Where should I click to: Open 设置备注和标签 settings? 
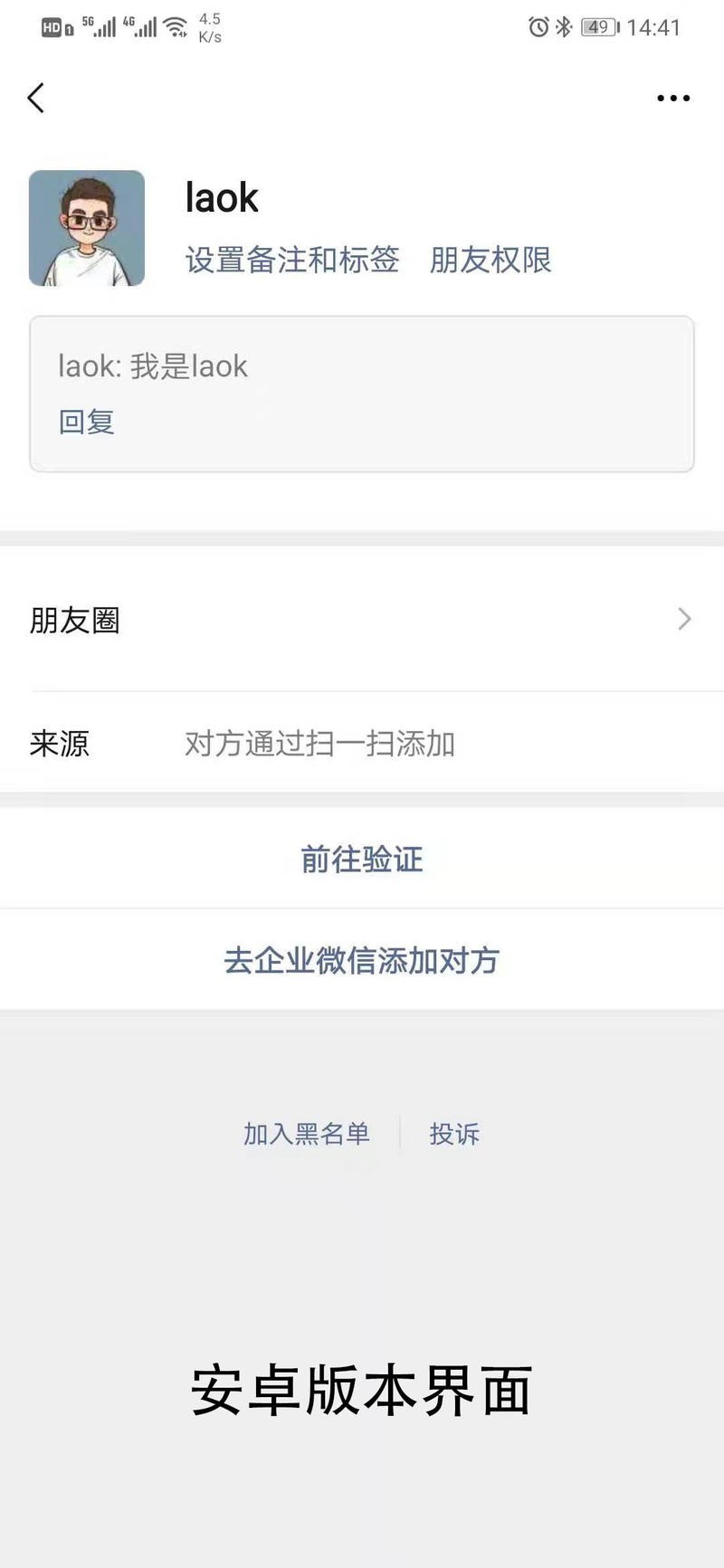point(293,260)
